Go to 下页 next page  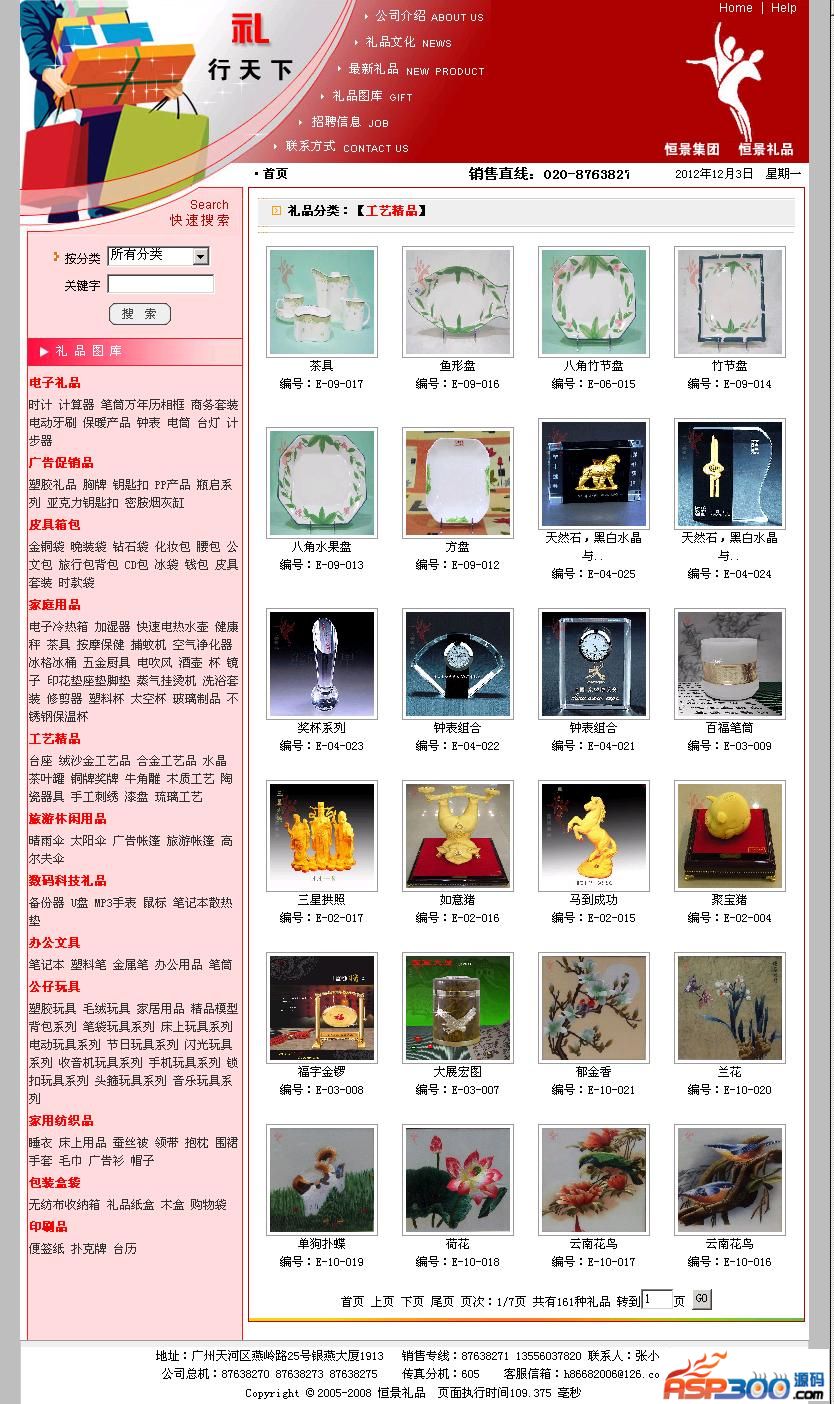point(412,1301)
